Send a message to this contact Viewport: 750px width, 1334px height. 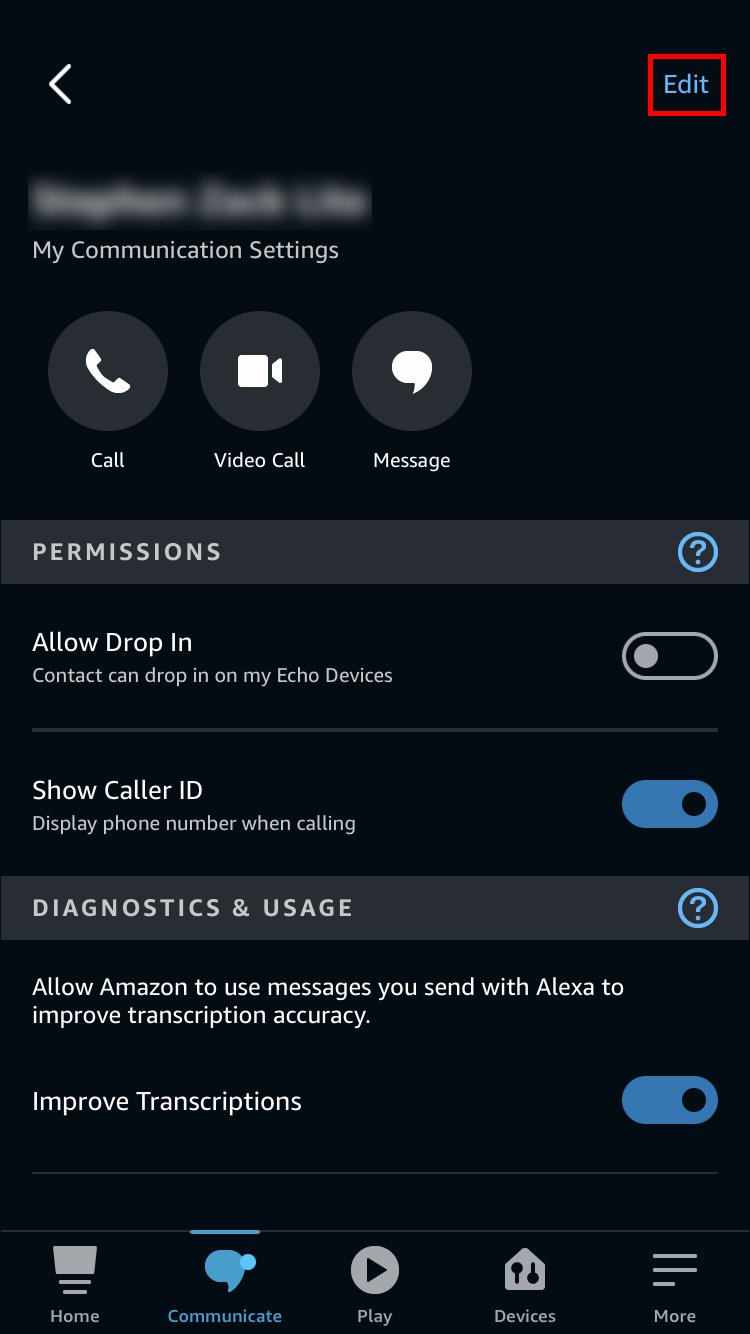412,371
